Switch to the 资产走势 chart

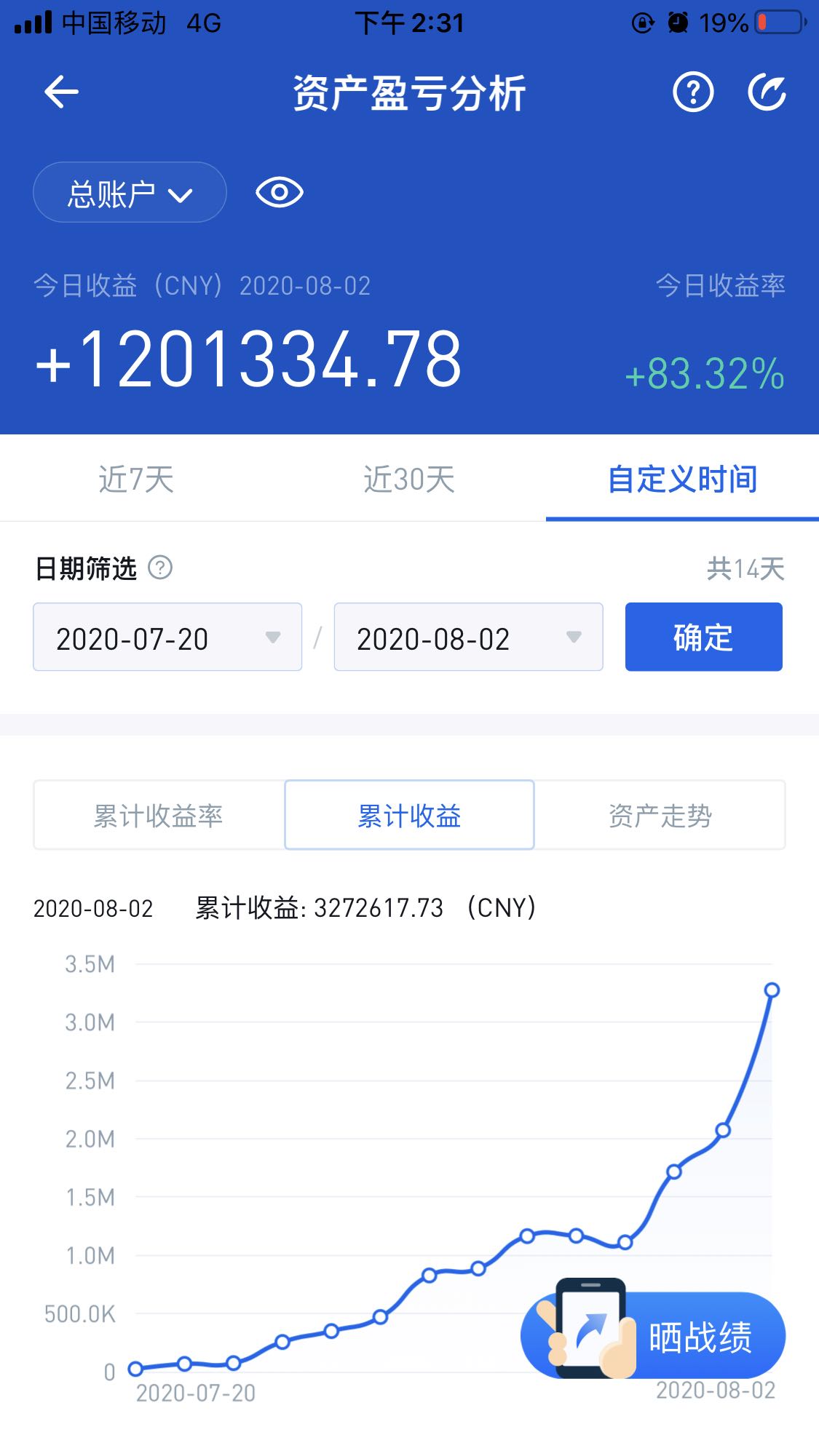[660, 816]
